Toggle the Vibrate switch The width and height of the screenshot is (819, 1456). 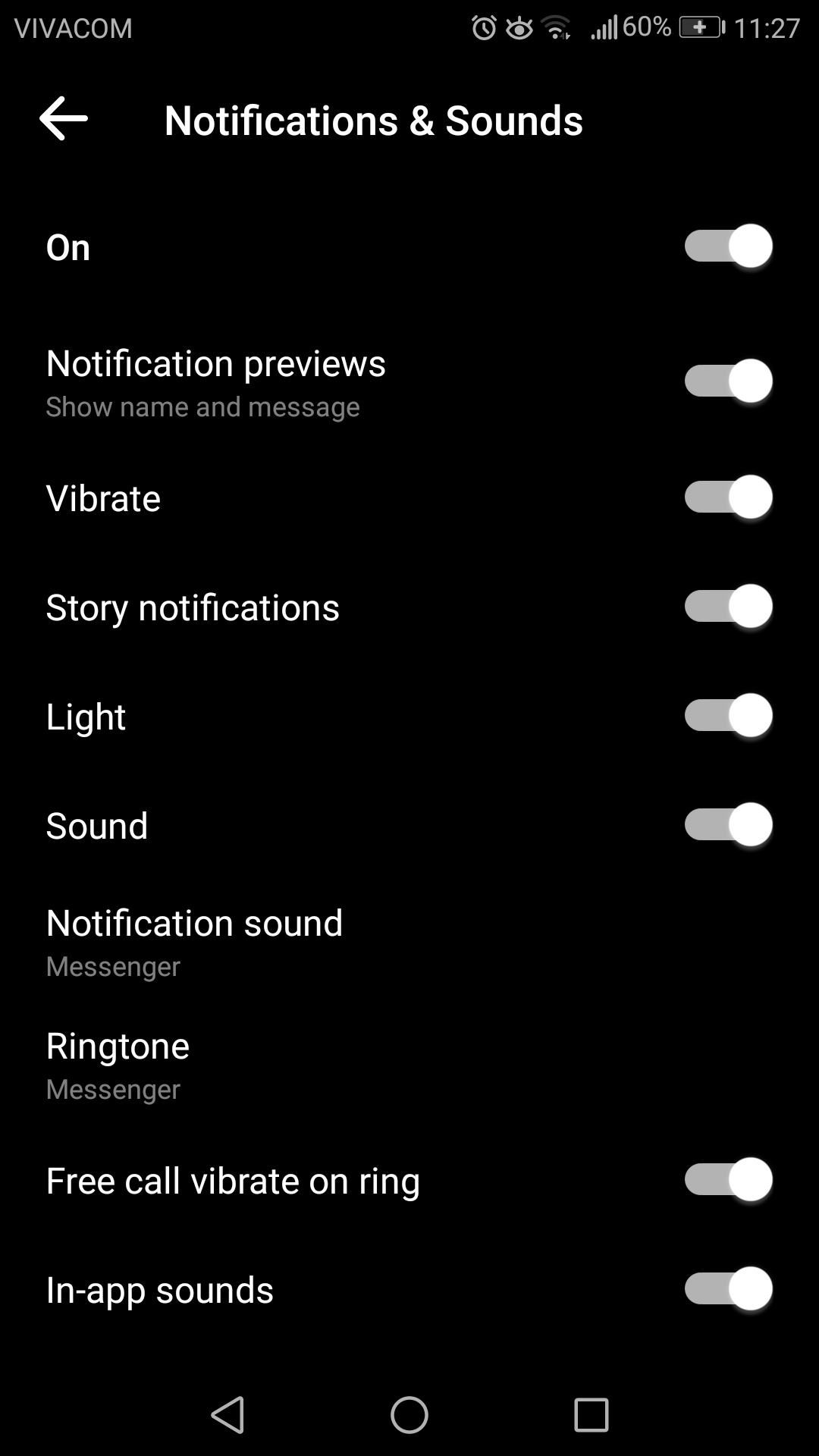728,497
